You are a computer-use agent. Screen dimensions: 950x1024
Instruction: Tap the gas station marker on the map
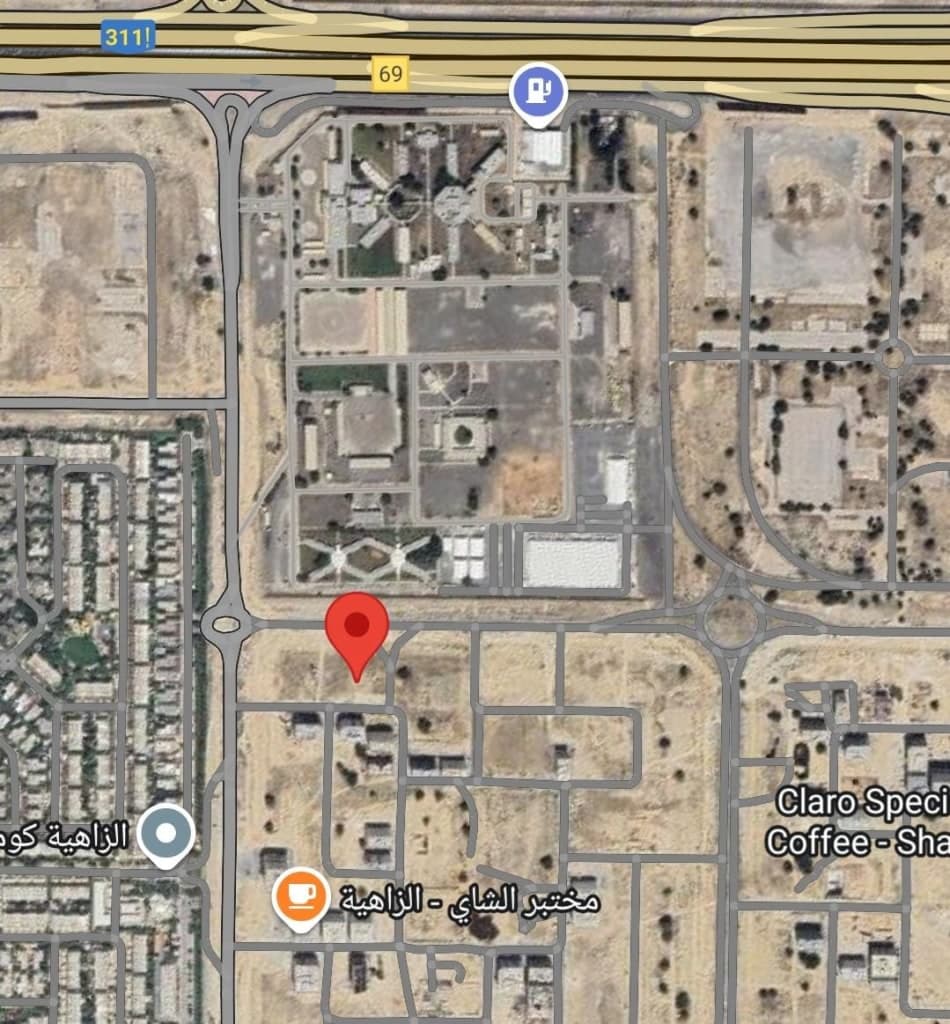click(x=538, y=91)
